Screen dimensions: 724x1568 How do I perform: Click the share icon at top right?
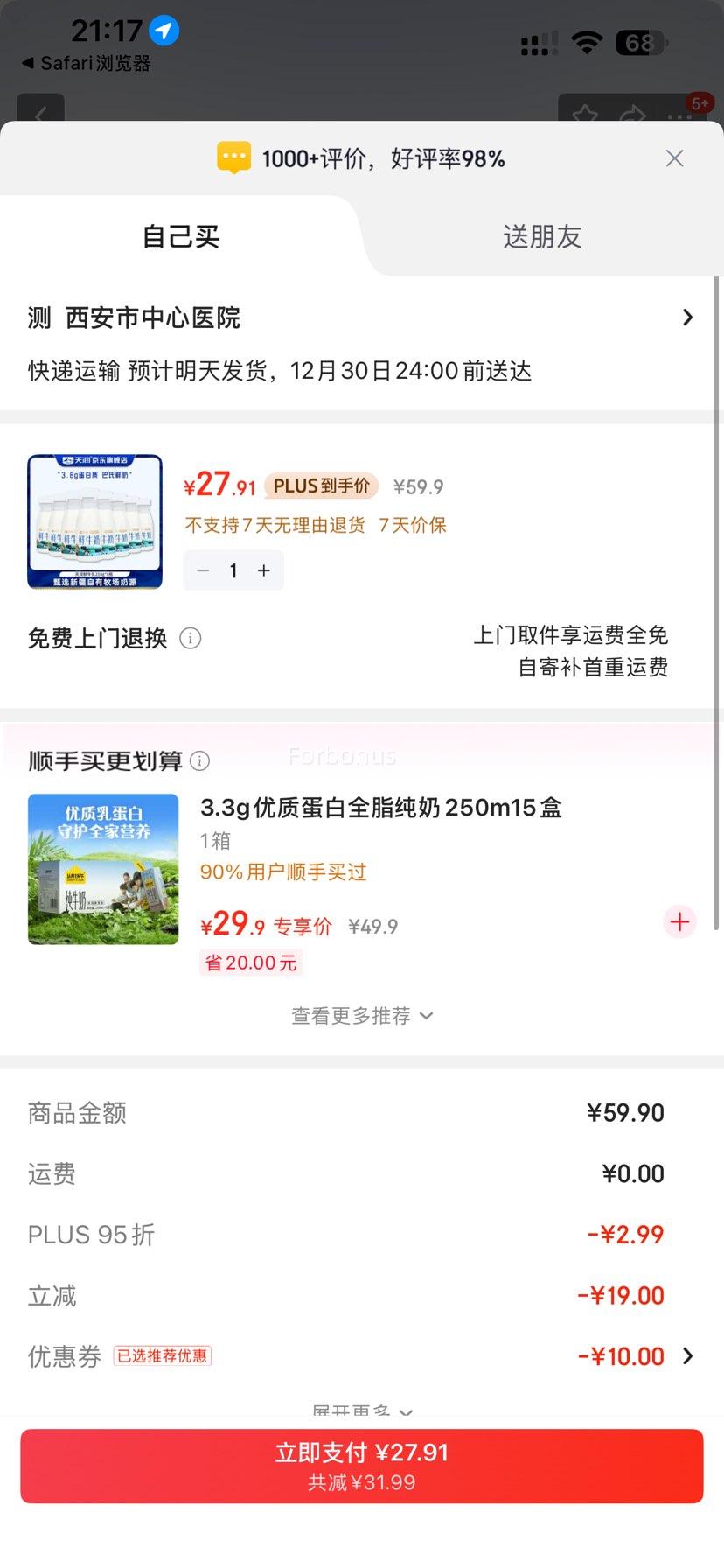point(631,115)
